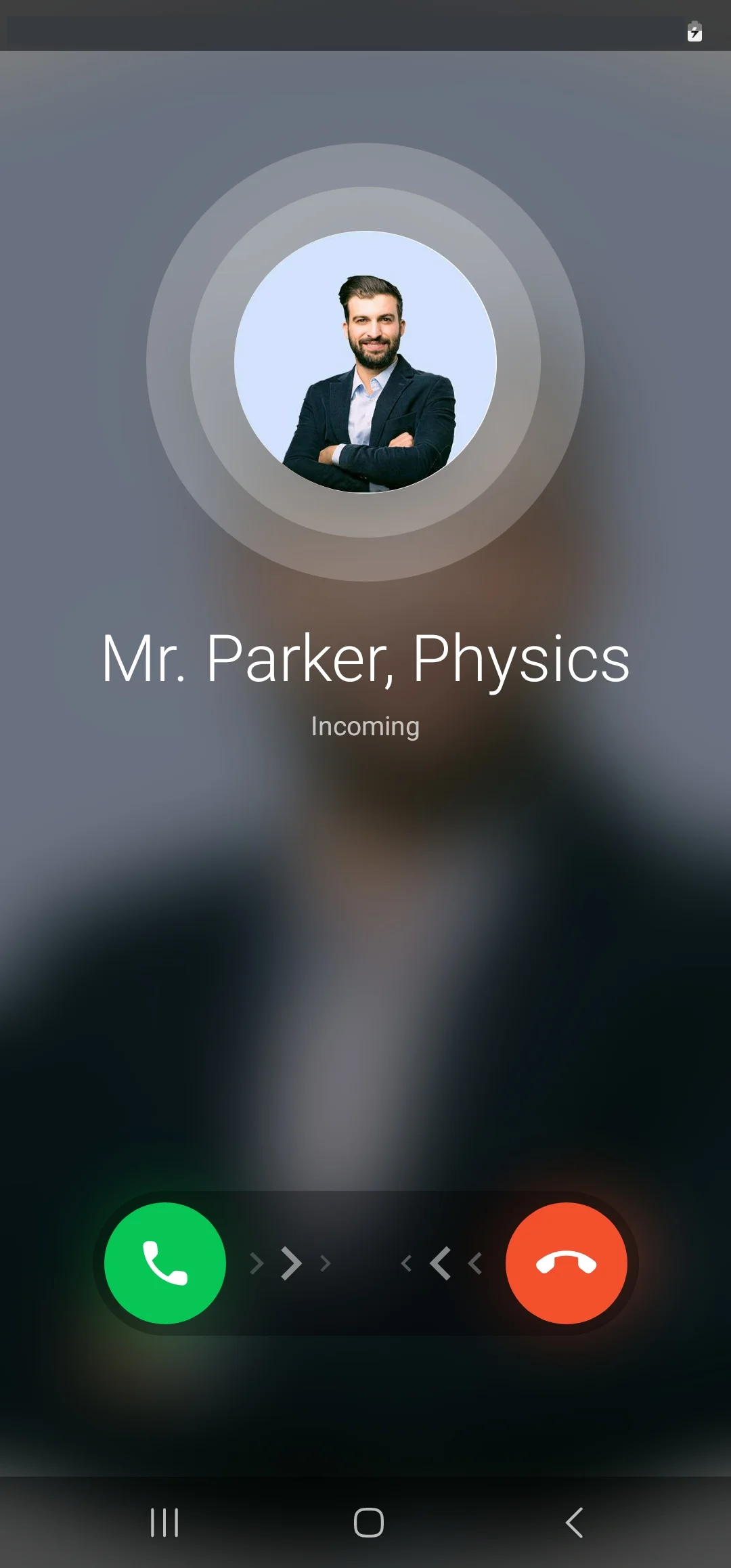Open recent apps from navigation bar

[x=164, y=1523]
